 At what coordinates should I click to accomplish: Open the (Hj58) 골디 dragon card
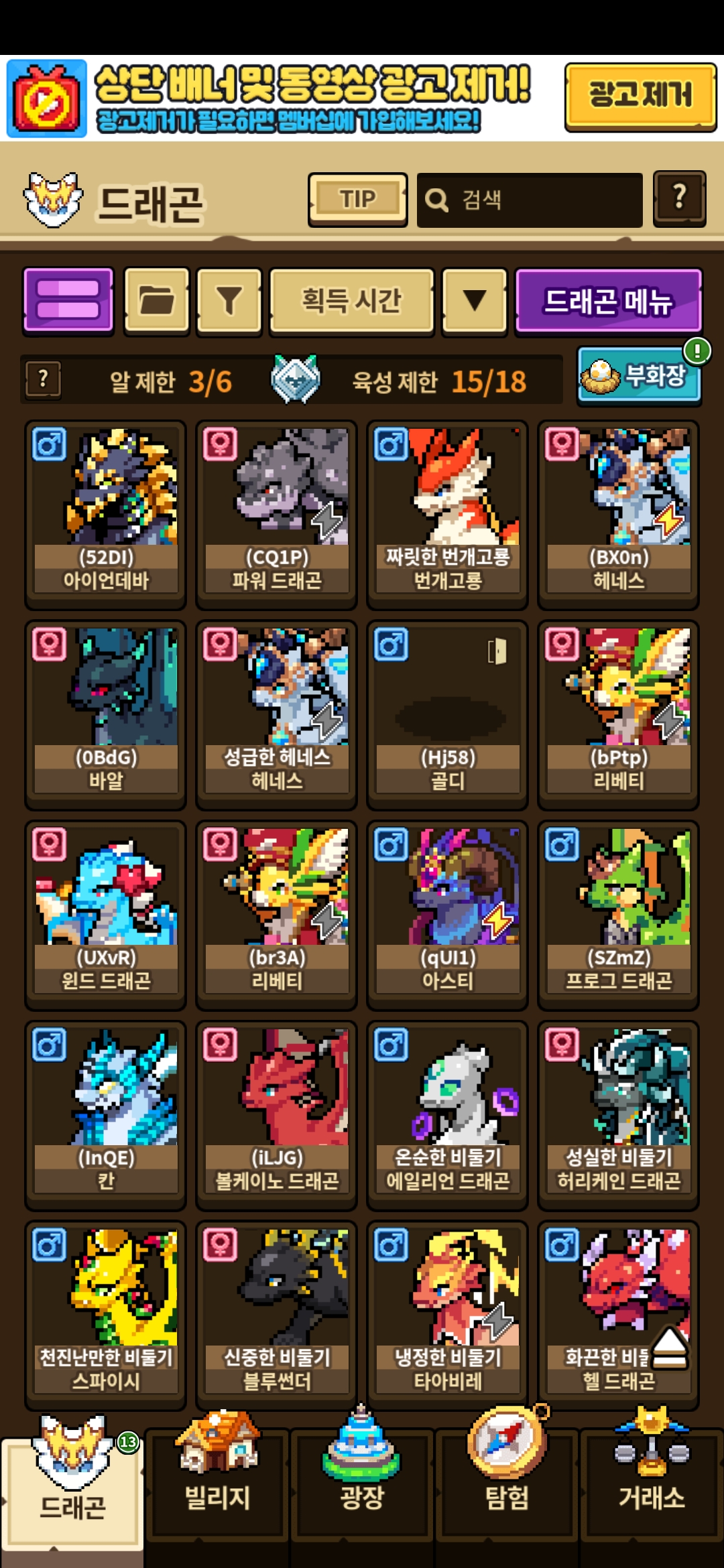448,715
